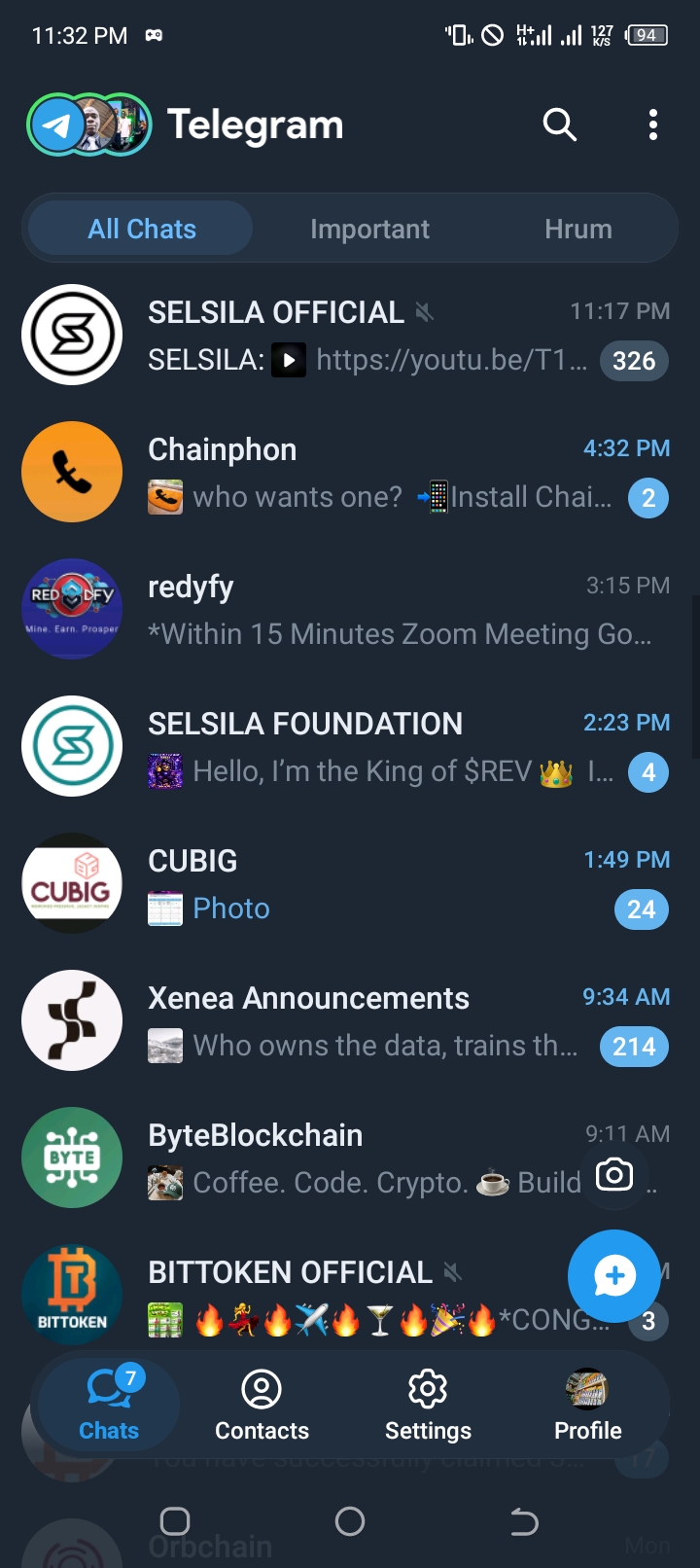Screen dimensions: 700x1568
Task: Open the three-dot overflow menu
Action: click(x=653, y=125)
